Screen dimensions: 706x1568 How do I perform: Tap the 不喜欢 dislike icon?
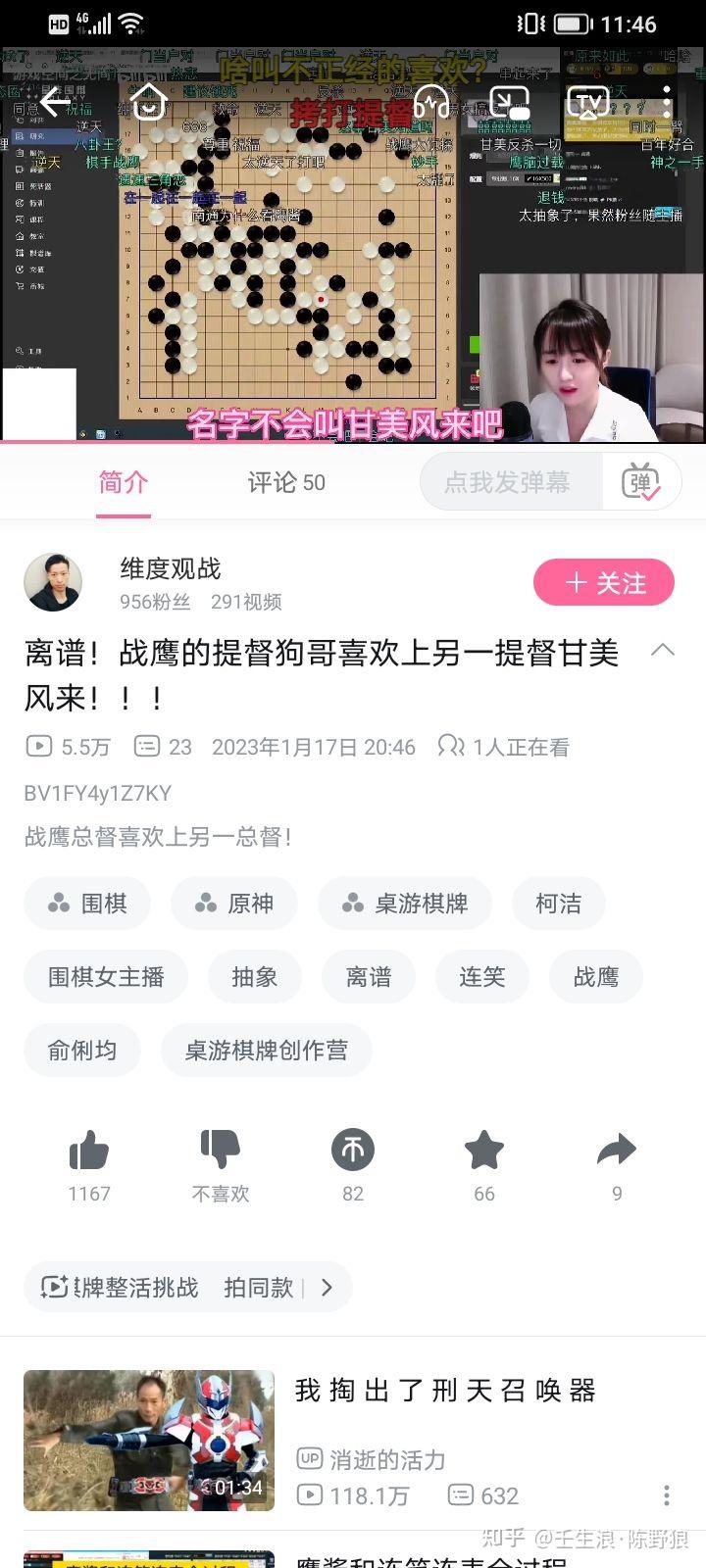220,1150
